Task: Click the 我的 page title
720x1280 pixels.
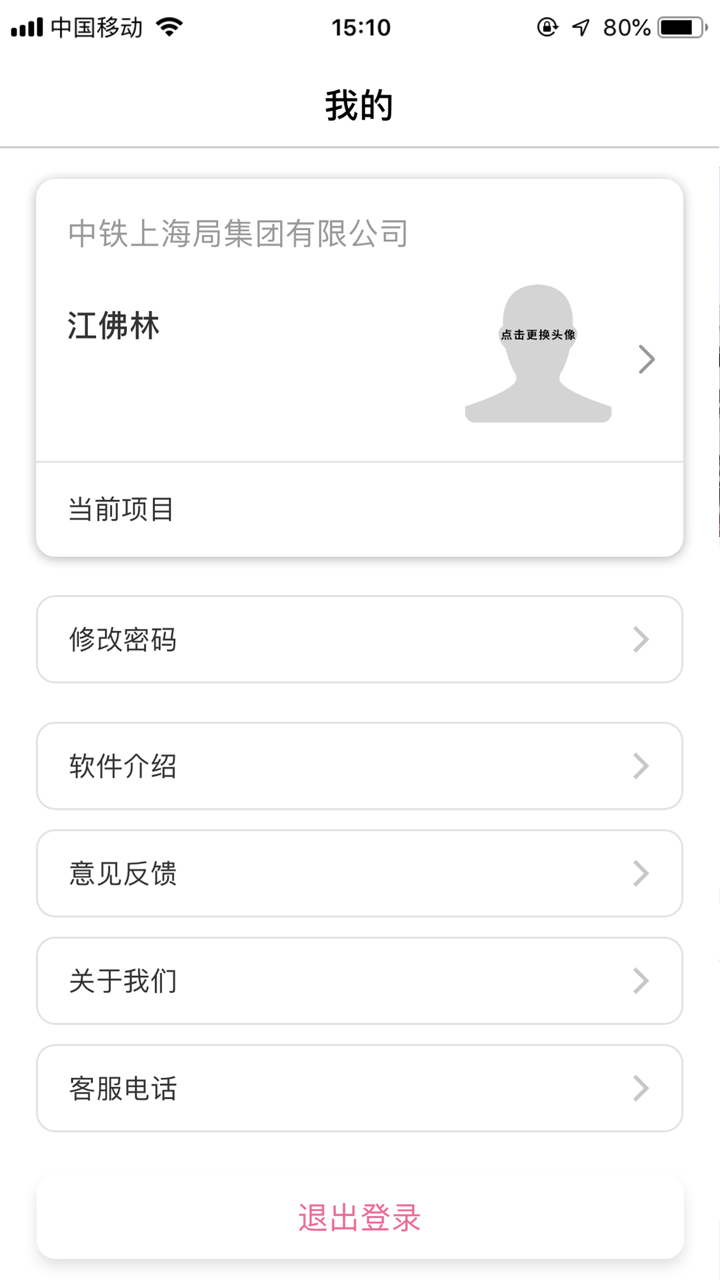Action: click(360, 103)
